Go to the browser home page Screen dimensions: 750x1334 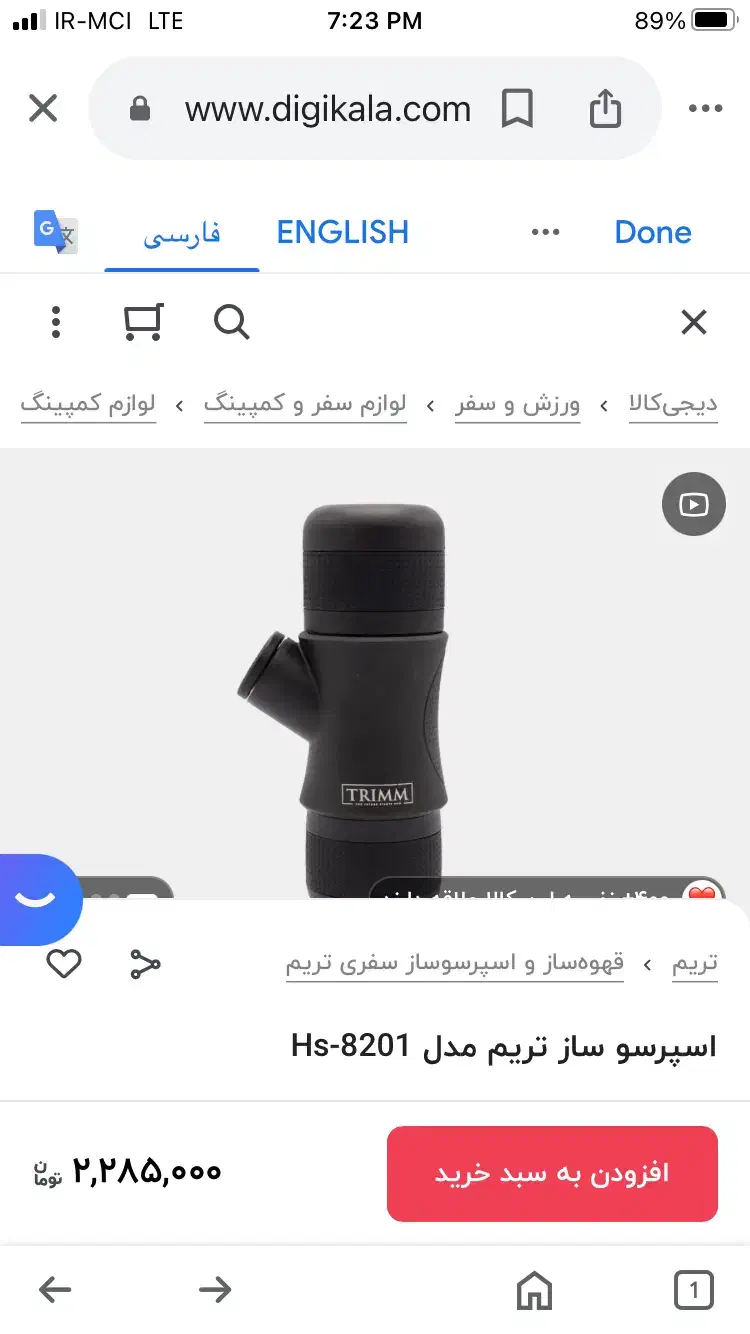tap(534, 1290)
